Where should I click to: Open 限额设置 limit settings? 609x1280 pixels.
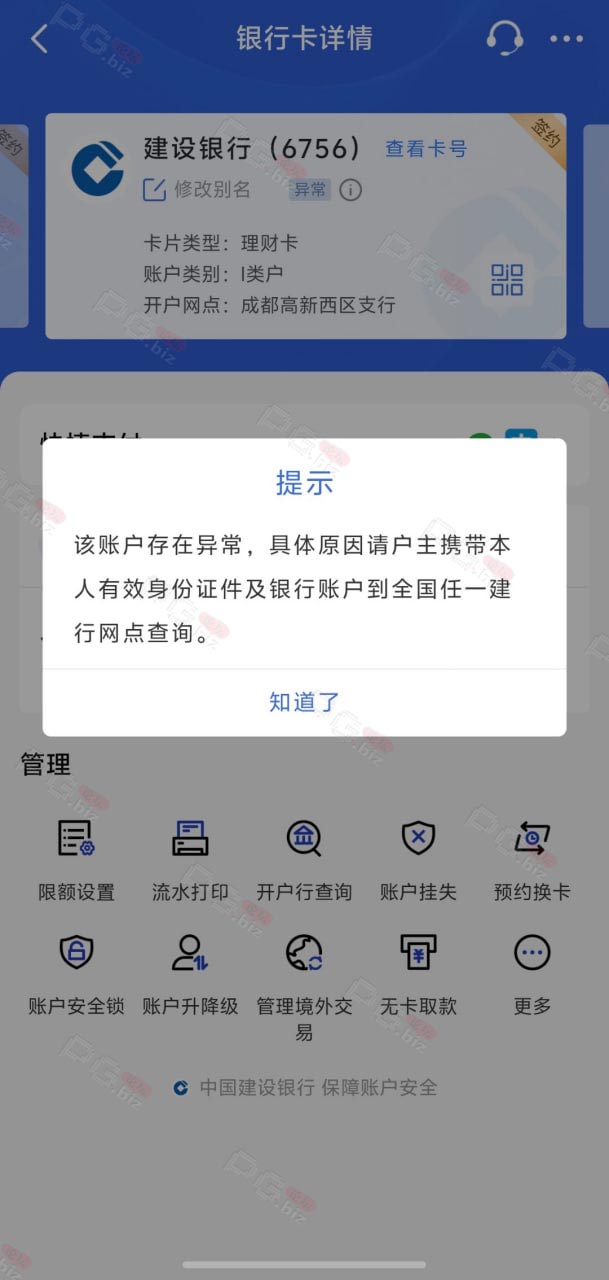76,860
